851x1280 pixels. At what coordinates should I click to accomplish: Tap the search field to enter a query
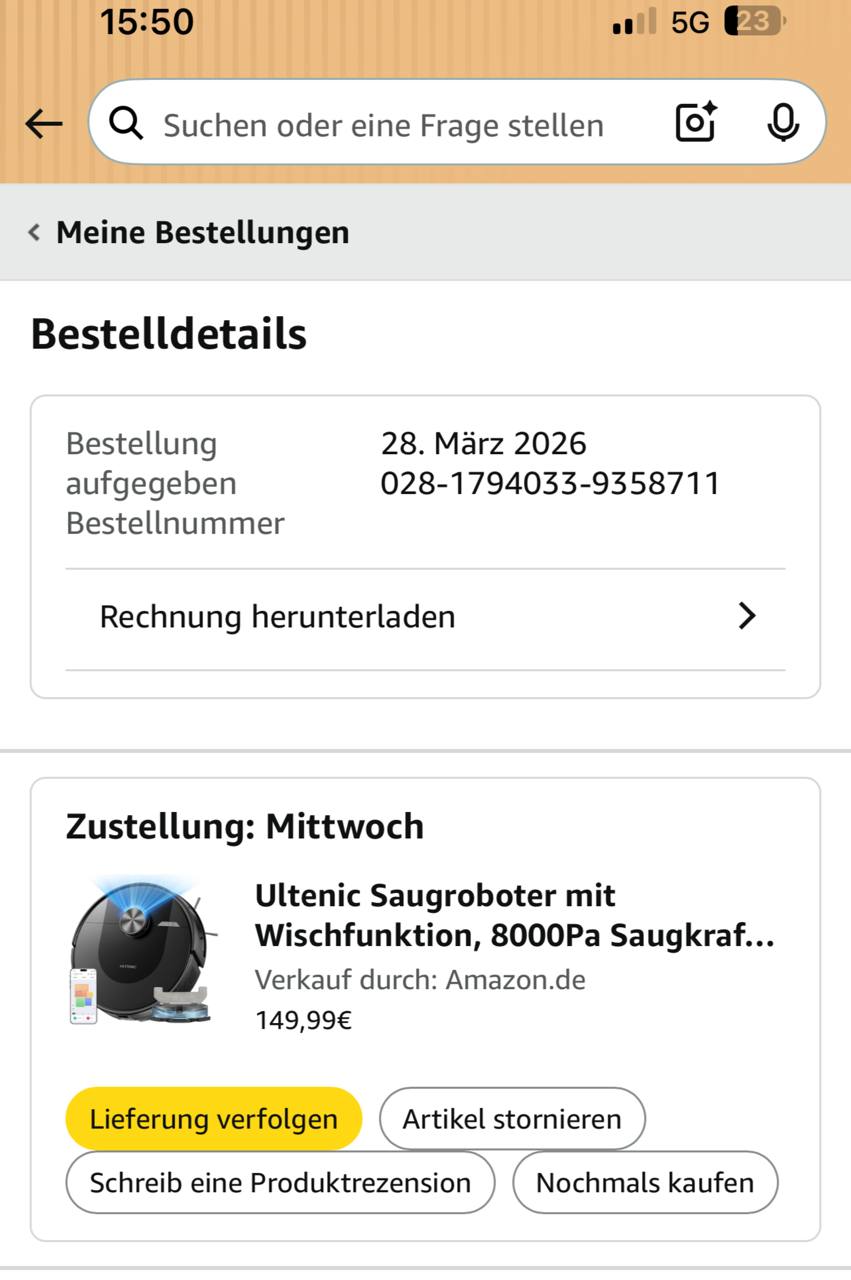click(x=383, y=125)
